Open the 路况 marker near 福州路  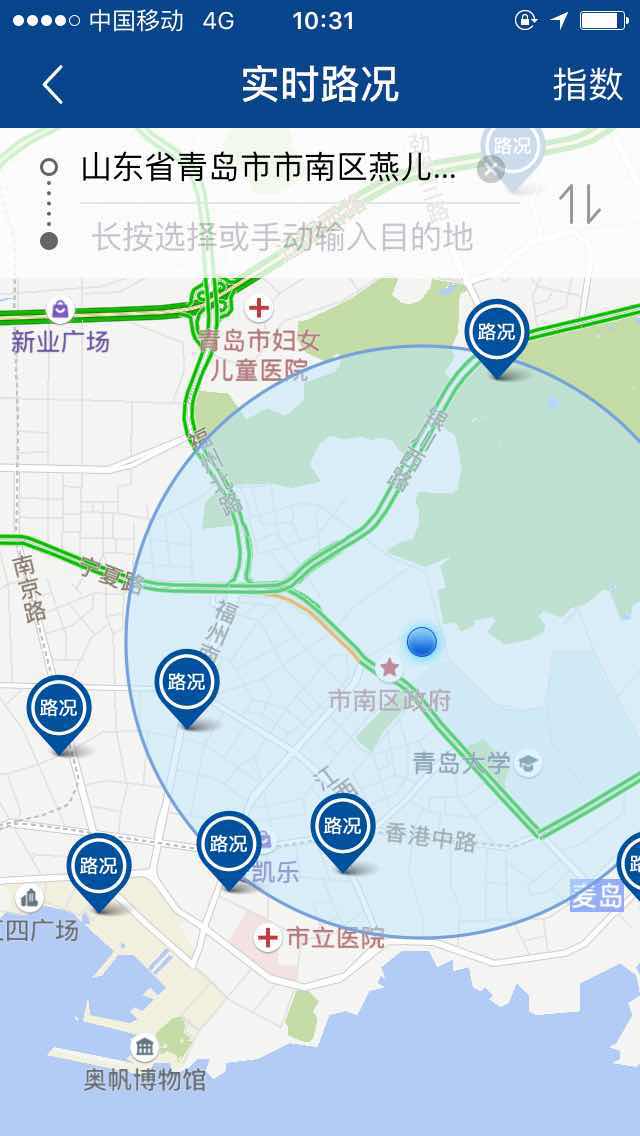click(x=186, y=684)
